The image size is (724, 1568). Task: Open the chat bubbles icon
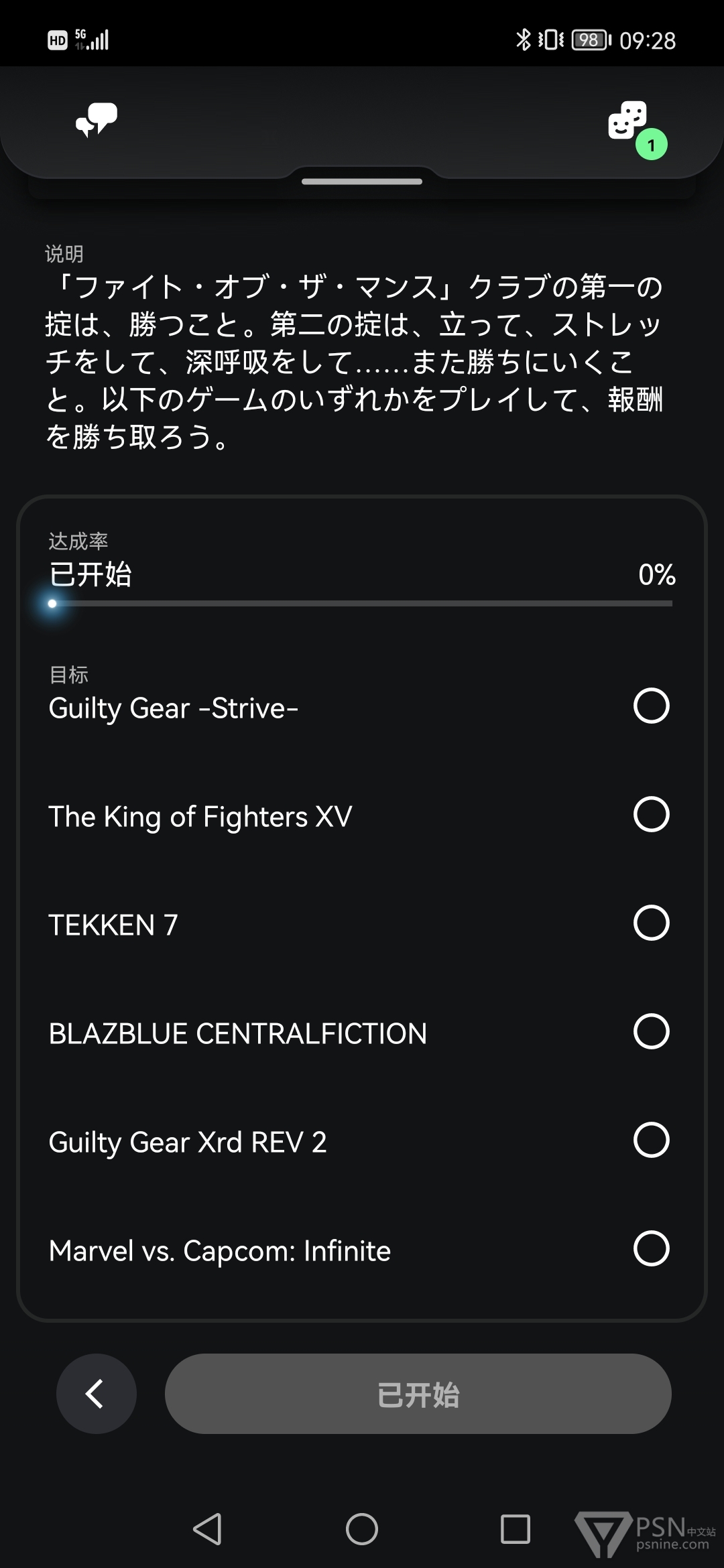[x=97, y=120]
